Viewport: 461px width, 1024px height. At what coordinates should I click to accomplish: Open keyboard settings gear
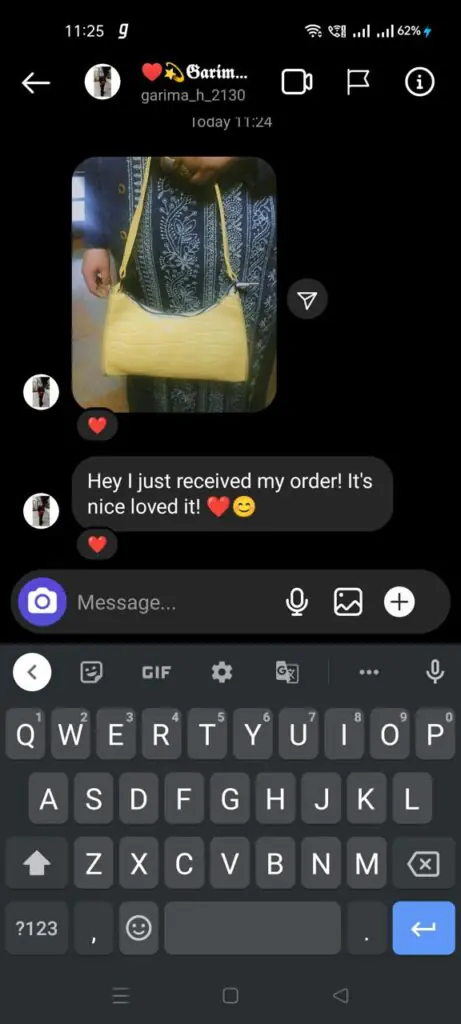coord(222,672)
